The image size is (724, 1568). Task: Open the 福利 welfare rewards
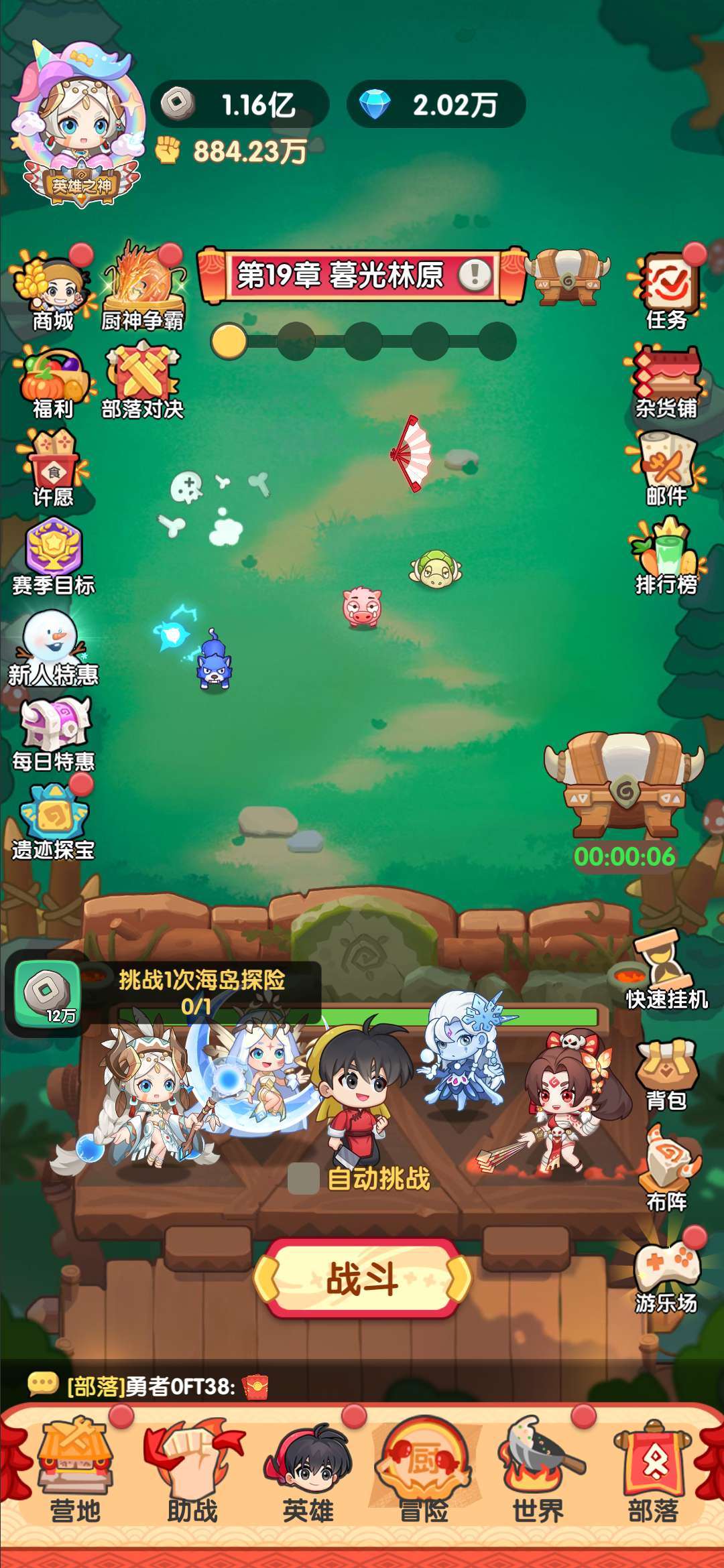click(x=53, y=380)
